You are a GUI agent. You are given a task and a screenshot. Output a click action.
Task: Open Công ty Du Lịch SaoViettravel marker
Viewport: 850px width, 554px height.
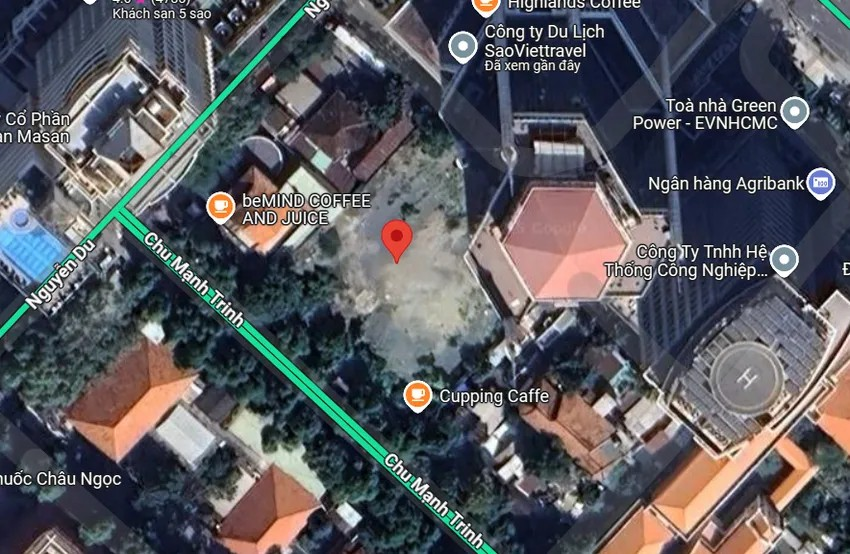point(462,46)
